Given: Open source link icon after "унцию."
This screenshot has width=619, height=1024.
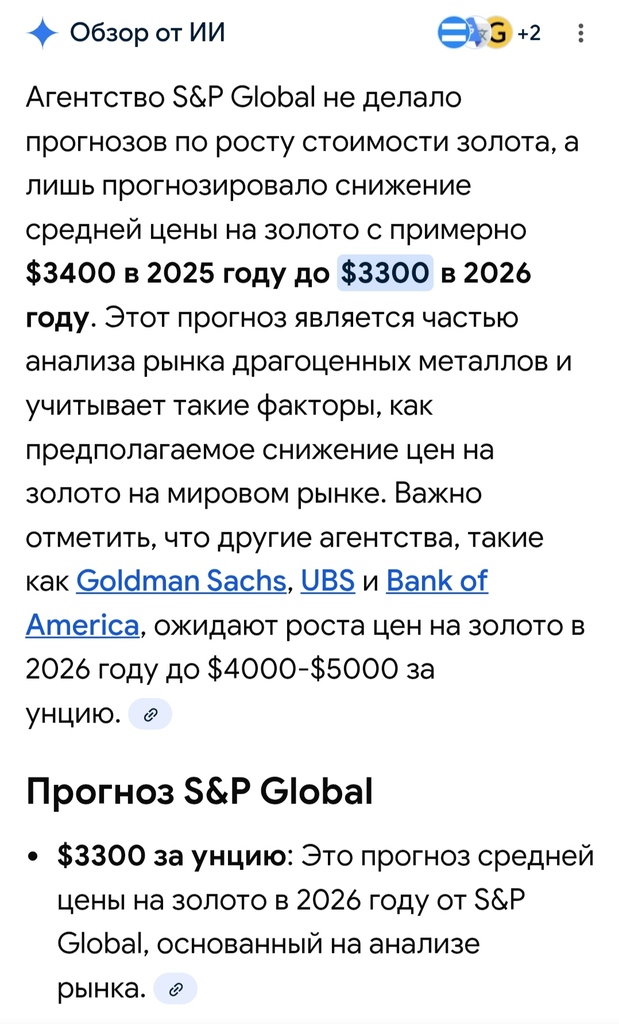Looking at the screenshot, I should (x=151, y=714).
